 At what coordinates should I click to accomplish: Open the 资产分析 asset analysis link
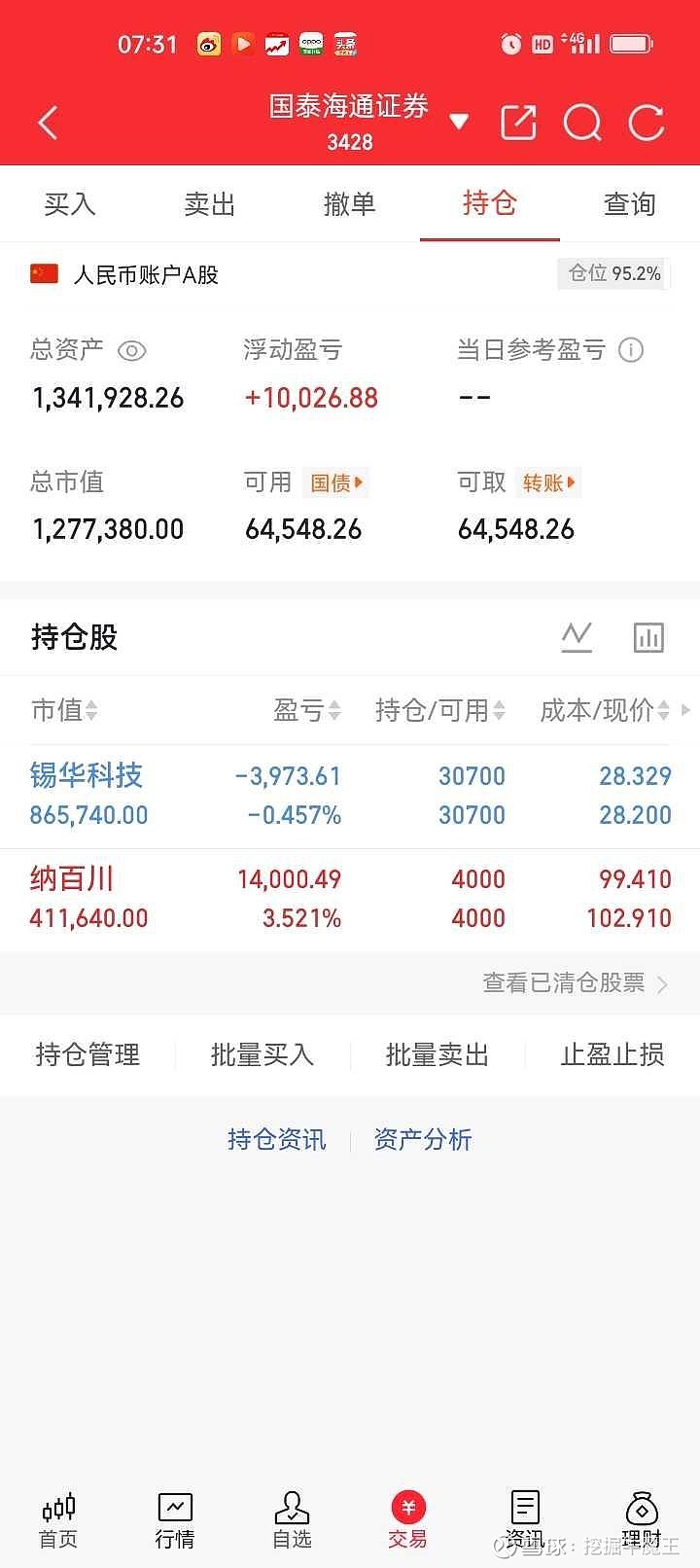pos(423,1139)
